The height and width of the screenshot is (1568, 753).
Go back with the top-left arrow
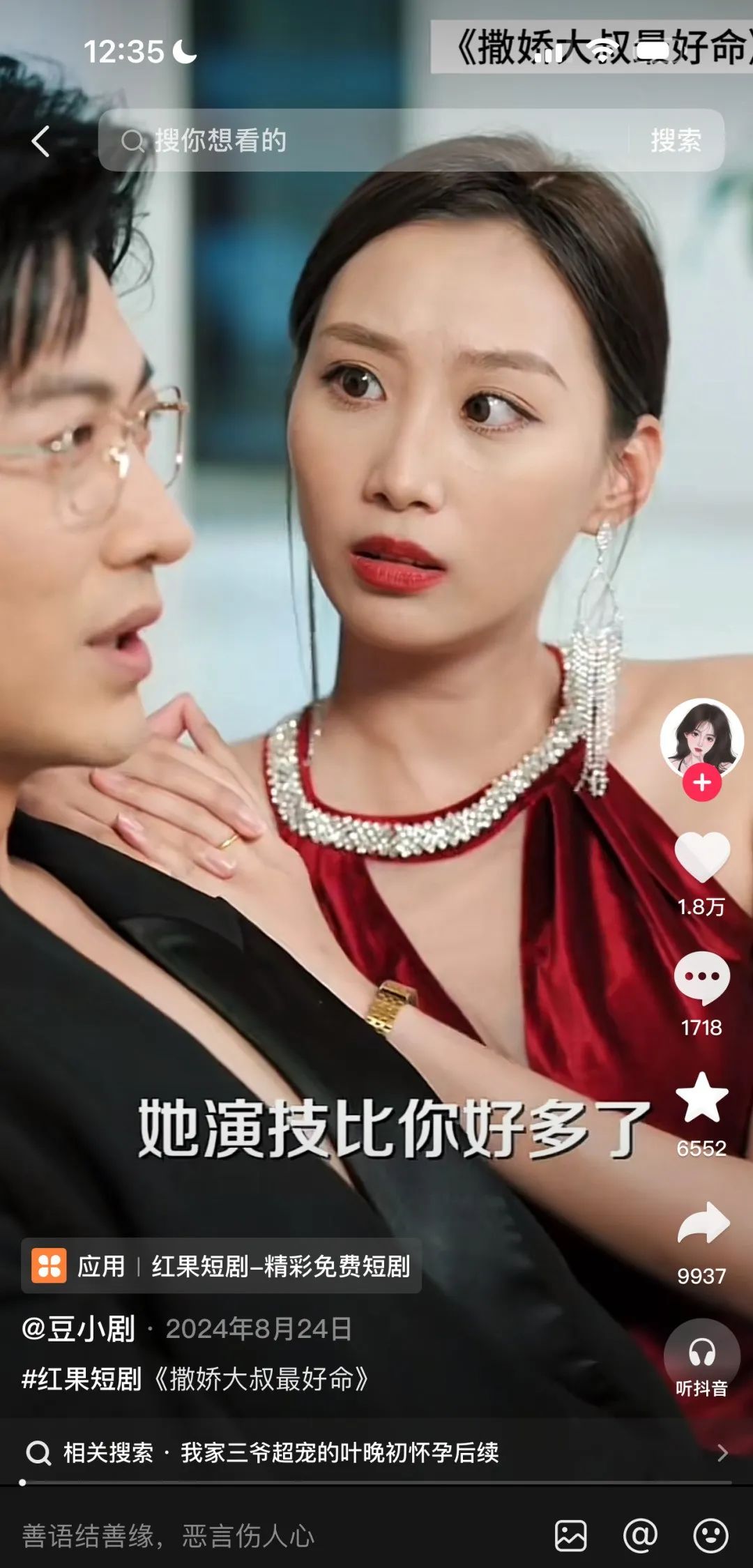tap(41, 142)
